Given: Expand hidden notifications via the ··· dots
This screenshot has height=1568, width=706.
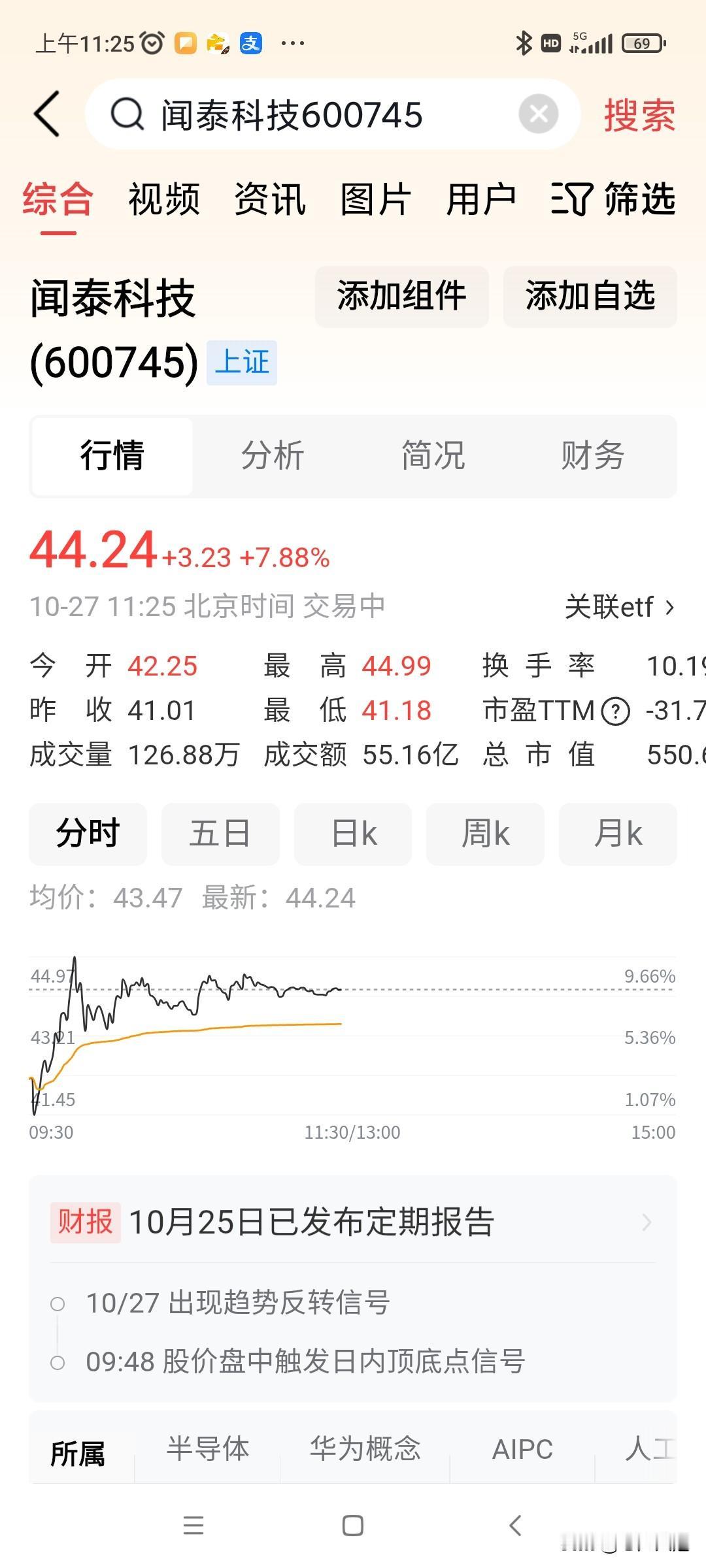Looking at the screenshot, I should [292, 42].
